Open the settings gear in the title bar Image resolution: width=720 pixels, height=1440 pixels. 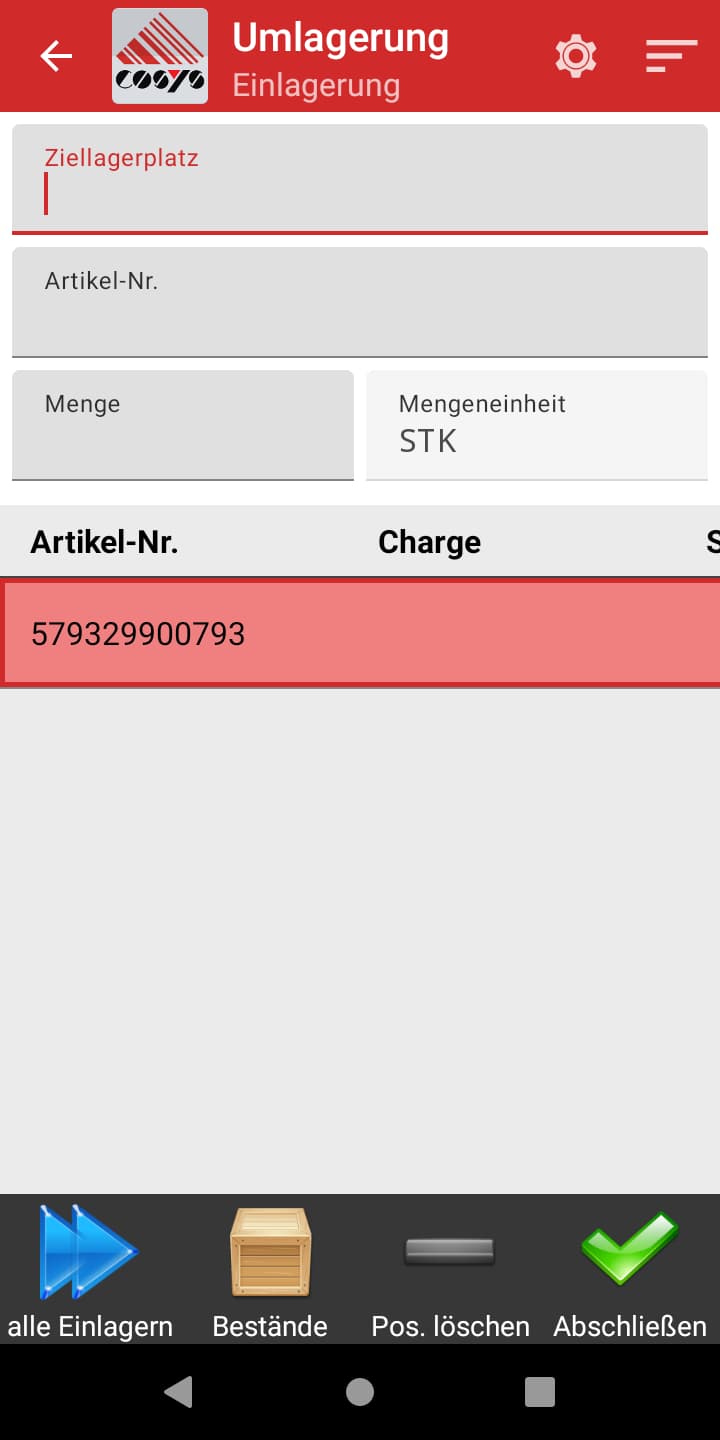(575, 56)
